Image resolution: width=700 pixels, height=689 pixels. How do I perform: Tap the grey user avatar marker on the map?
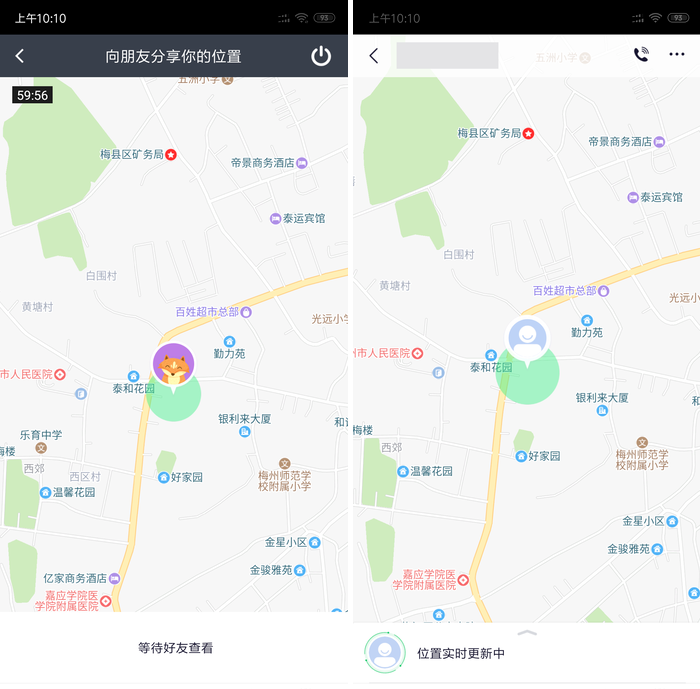[526, 339]
